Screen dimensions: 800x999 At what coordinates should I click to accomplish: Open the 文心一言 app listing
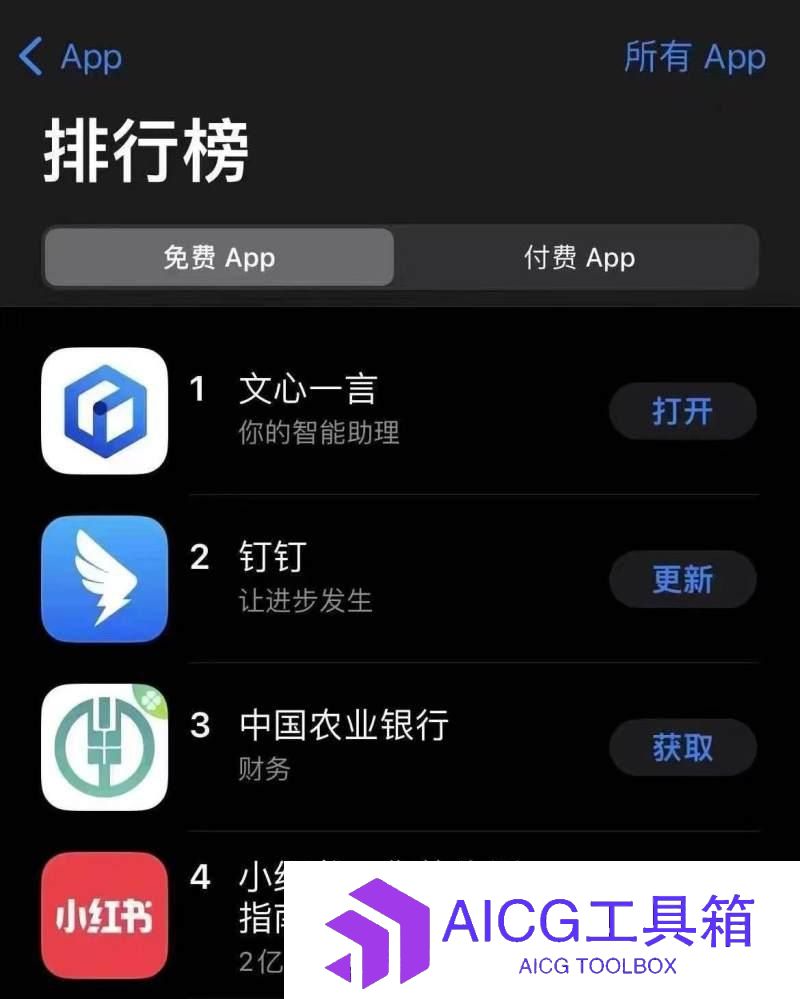(x=308, y=390)
